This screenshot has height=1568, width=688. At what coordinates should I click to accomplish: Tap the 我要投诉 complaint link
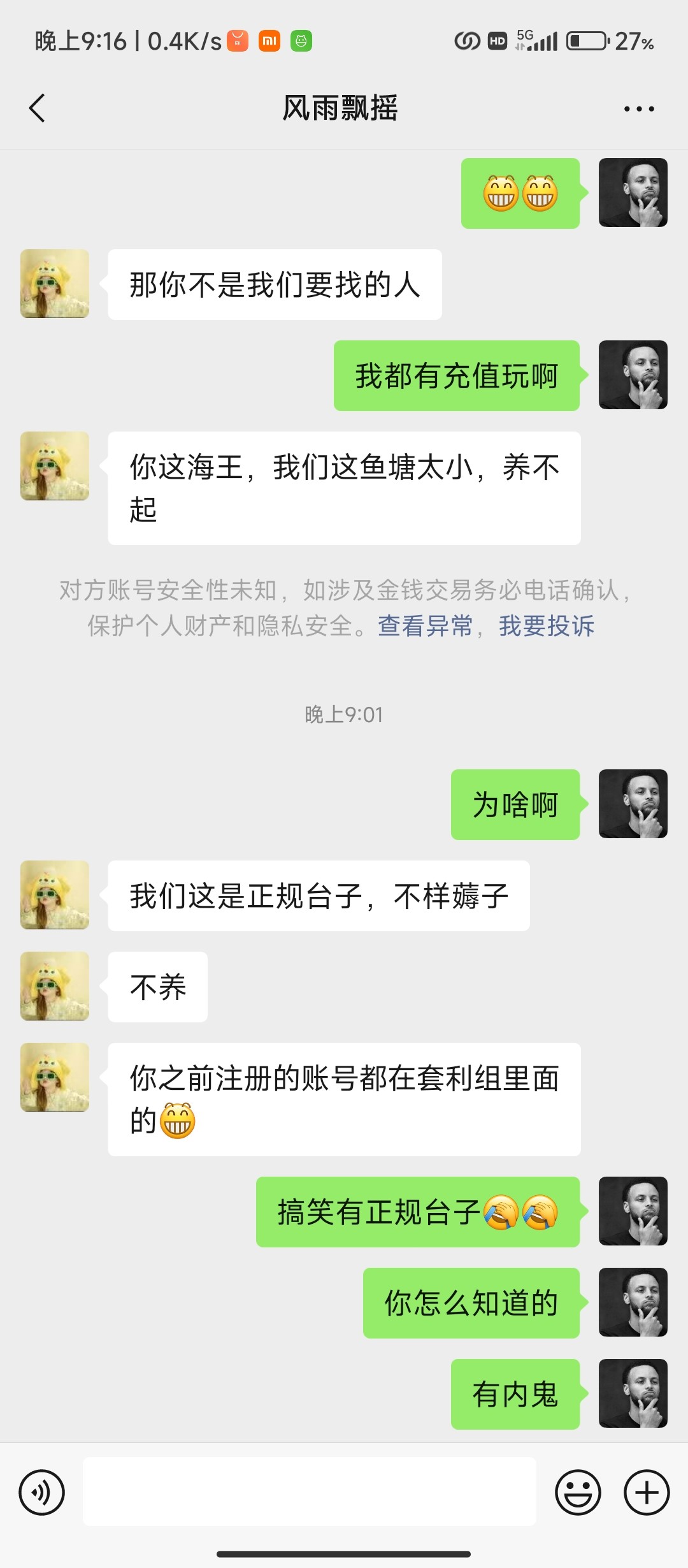[x=546, y=626]
